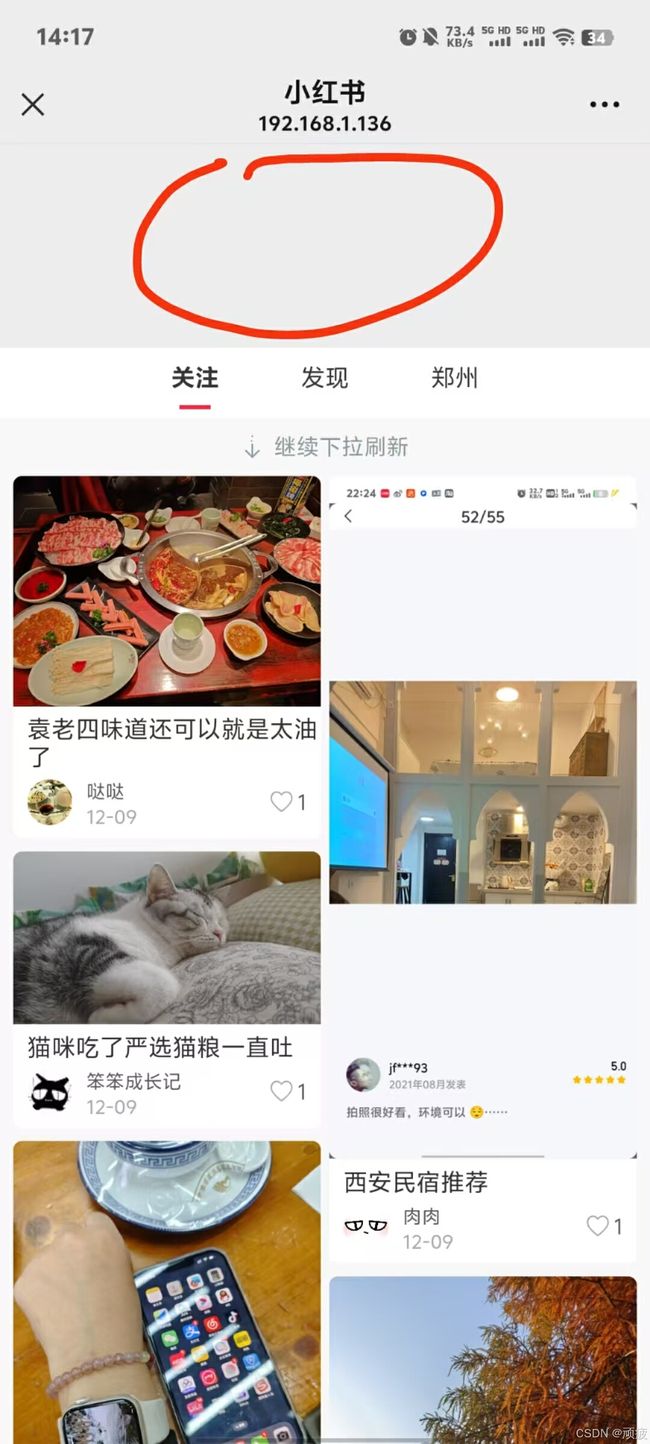The image size is (650, 1444).
Task: Close the 小红书 web page
Action: tap(33, 104)
